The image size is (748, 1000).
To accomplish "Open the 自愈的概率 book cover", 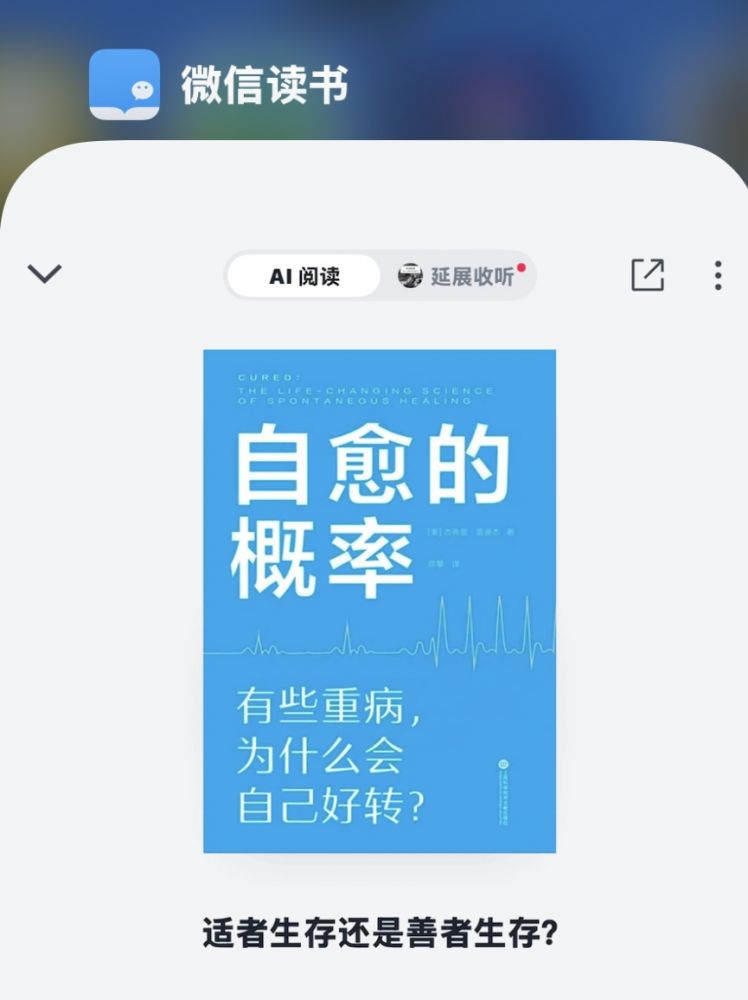I will pos(379,600).
